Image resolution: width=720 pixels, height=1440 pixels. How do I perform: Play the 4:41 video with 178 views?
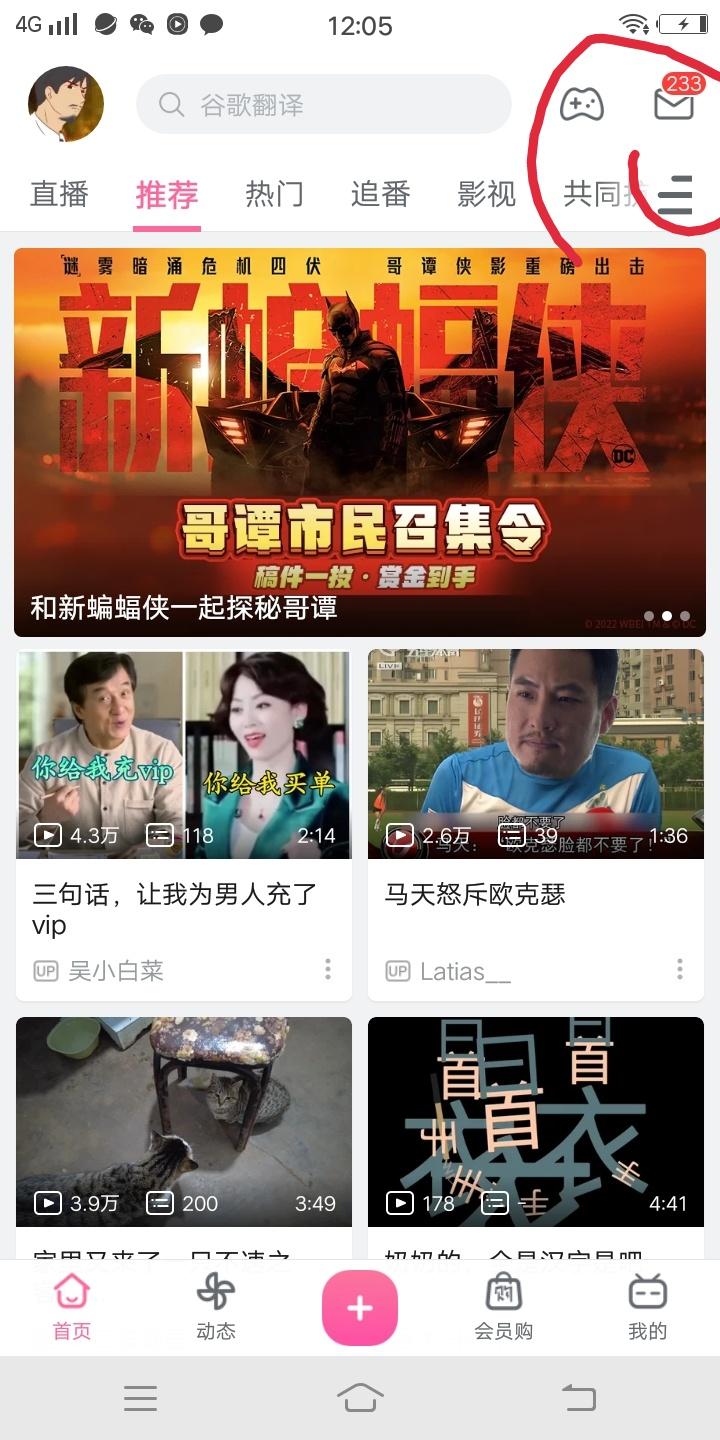pos(536,1121)
